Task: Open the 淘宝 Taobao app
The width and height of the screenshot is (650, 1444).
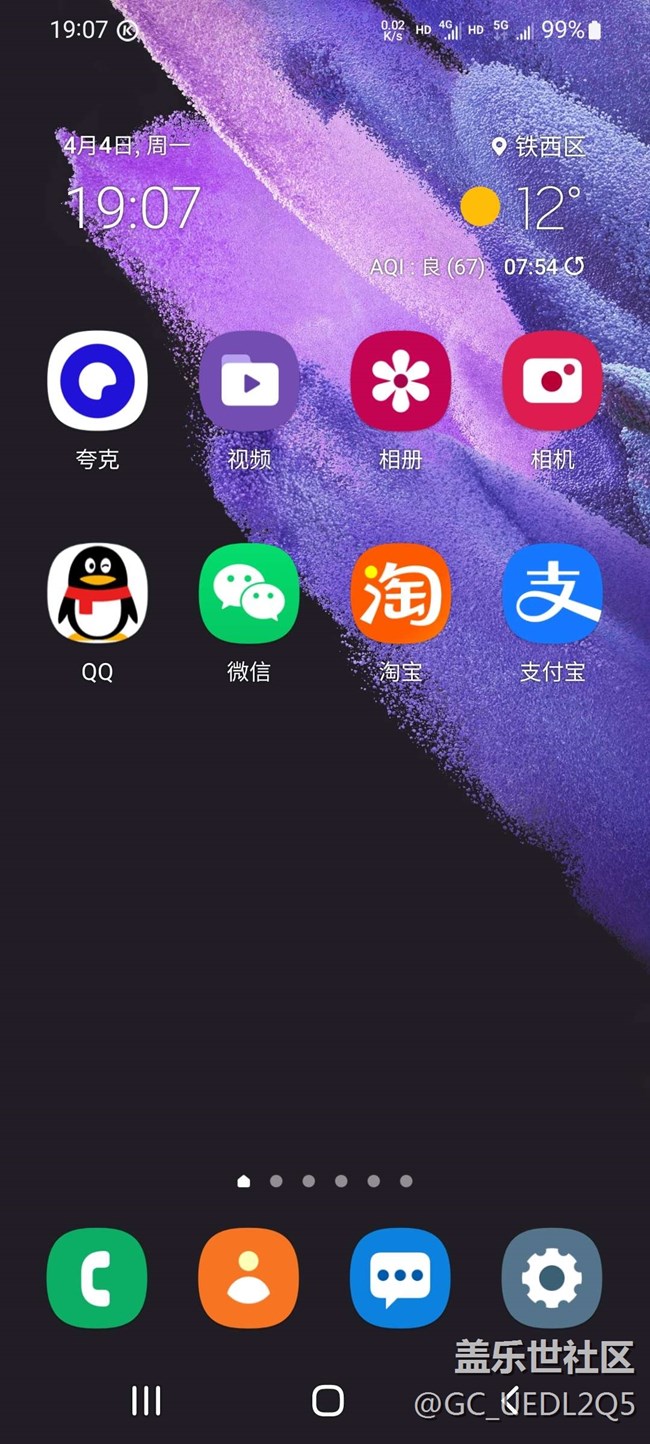Action: 400,593
